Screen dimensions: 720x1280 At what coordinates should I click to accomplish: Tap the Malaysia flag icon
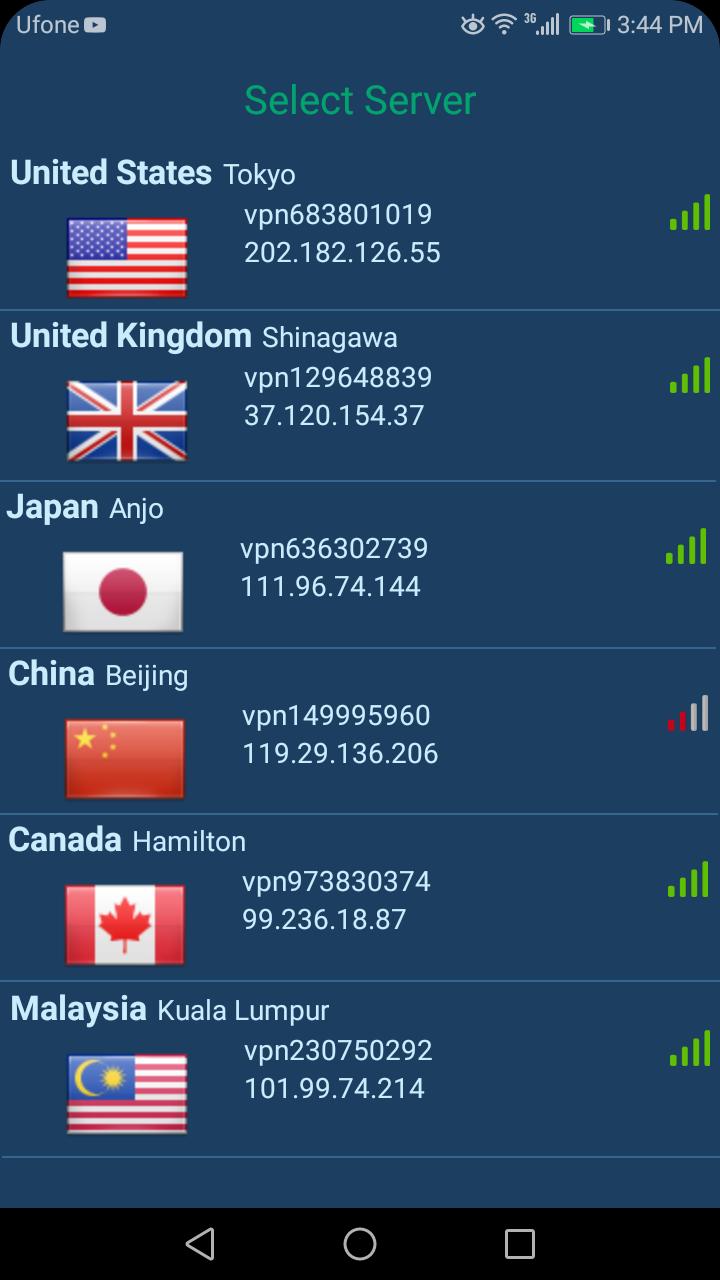tap(126, 1094)
